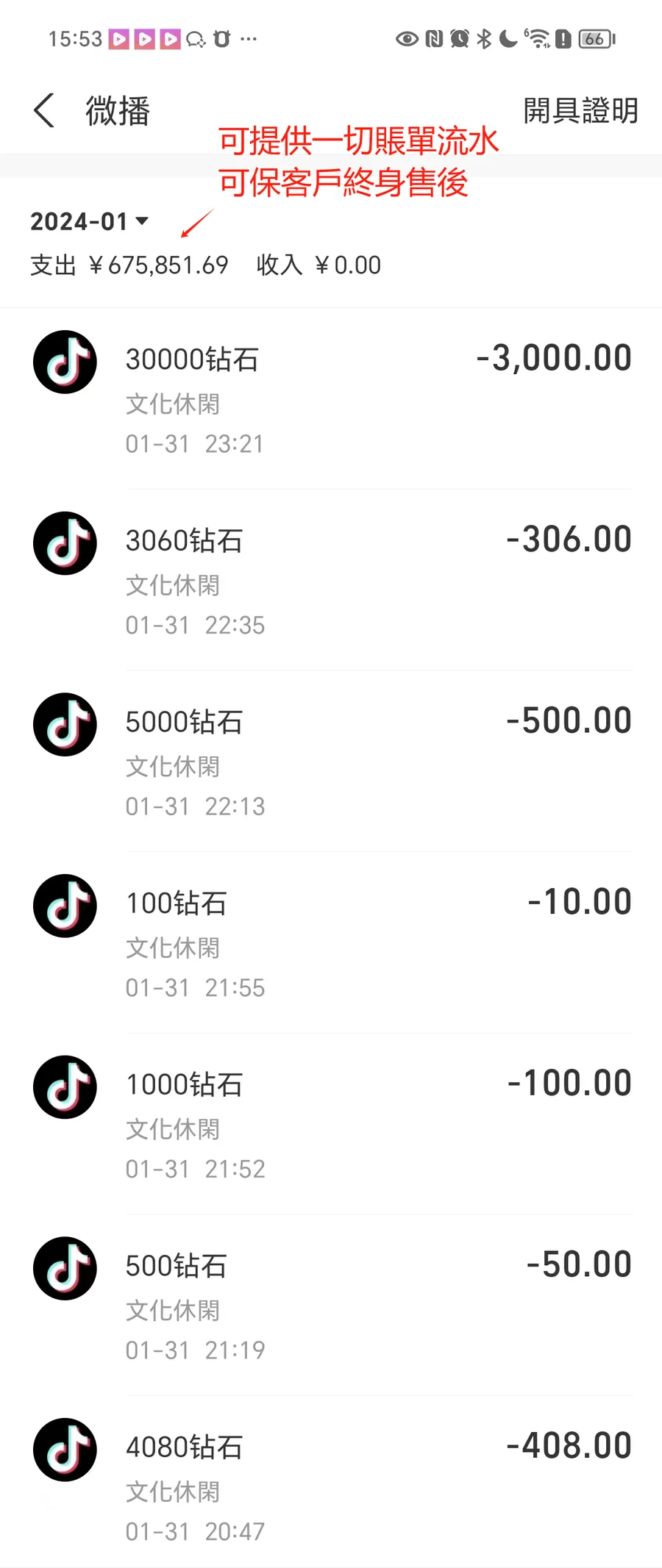Open the 1000钻石 transaction at 21:52
Screen dimensions: 662x1568
(331, 1125)
